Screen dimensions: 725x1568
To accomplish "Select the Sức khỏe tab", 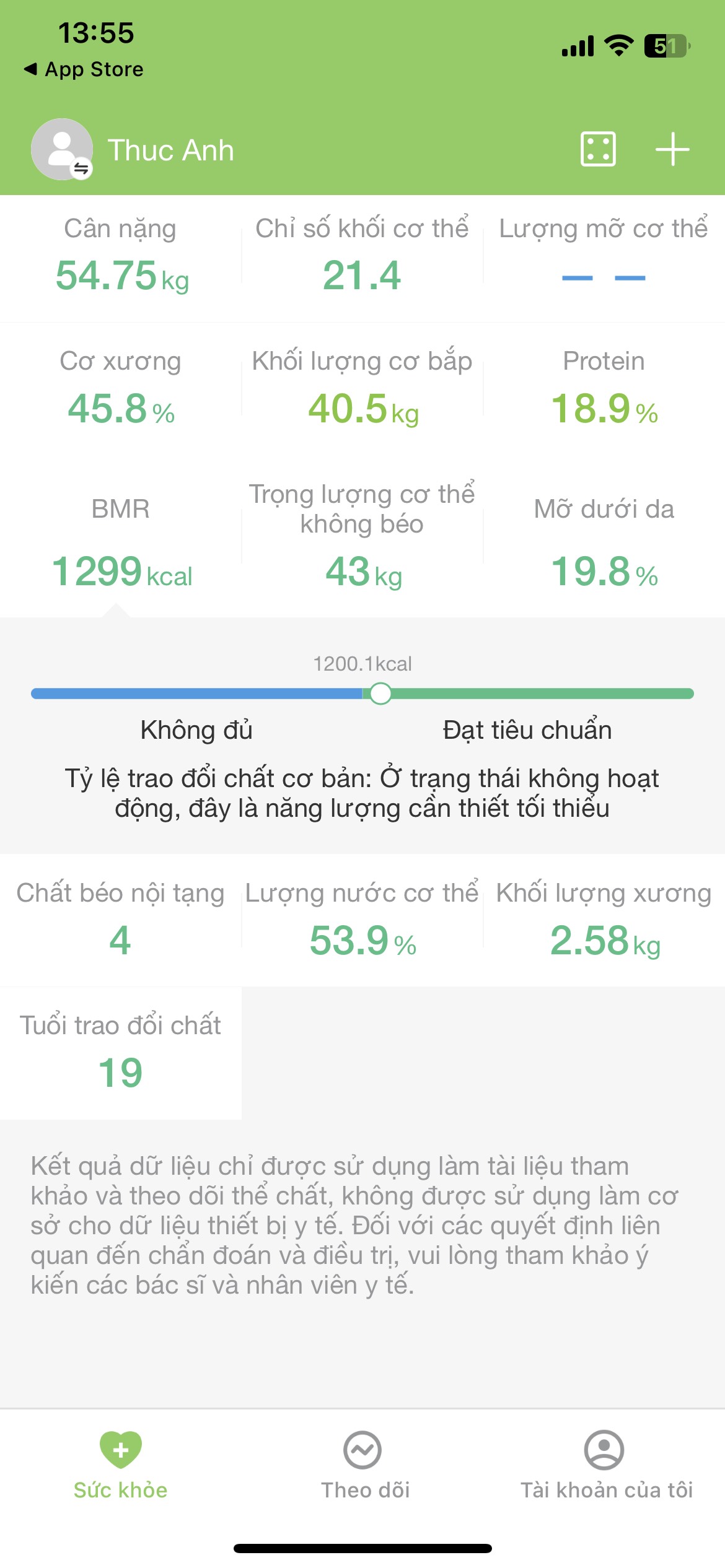I will (121, 1465).
